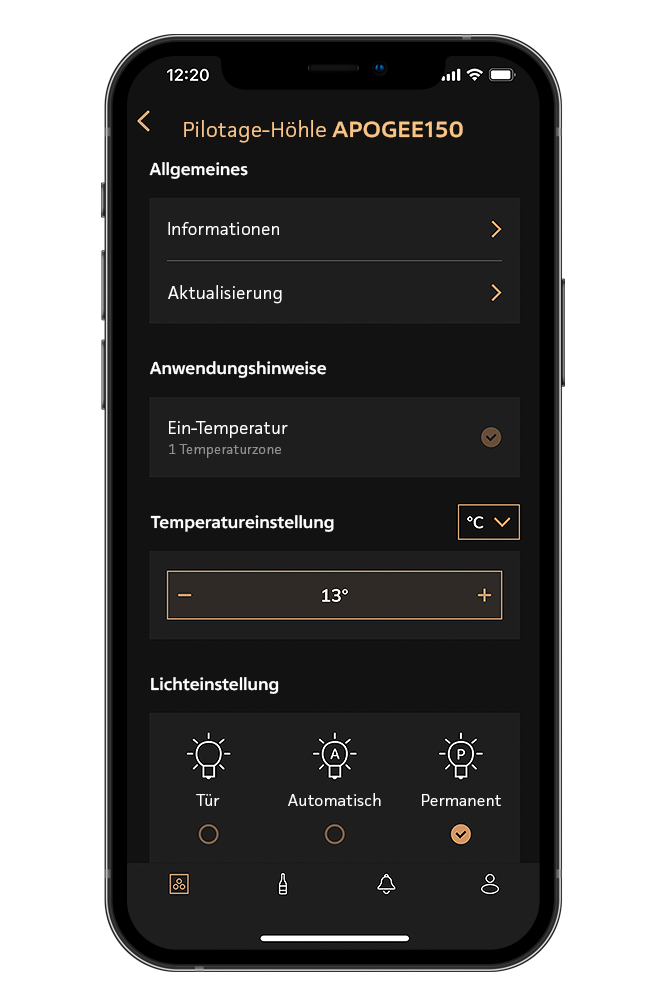Select the Tür light setting
666x1000 pixels.
[x=208, y=833]
